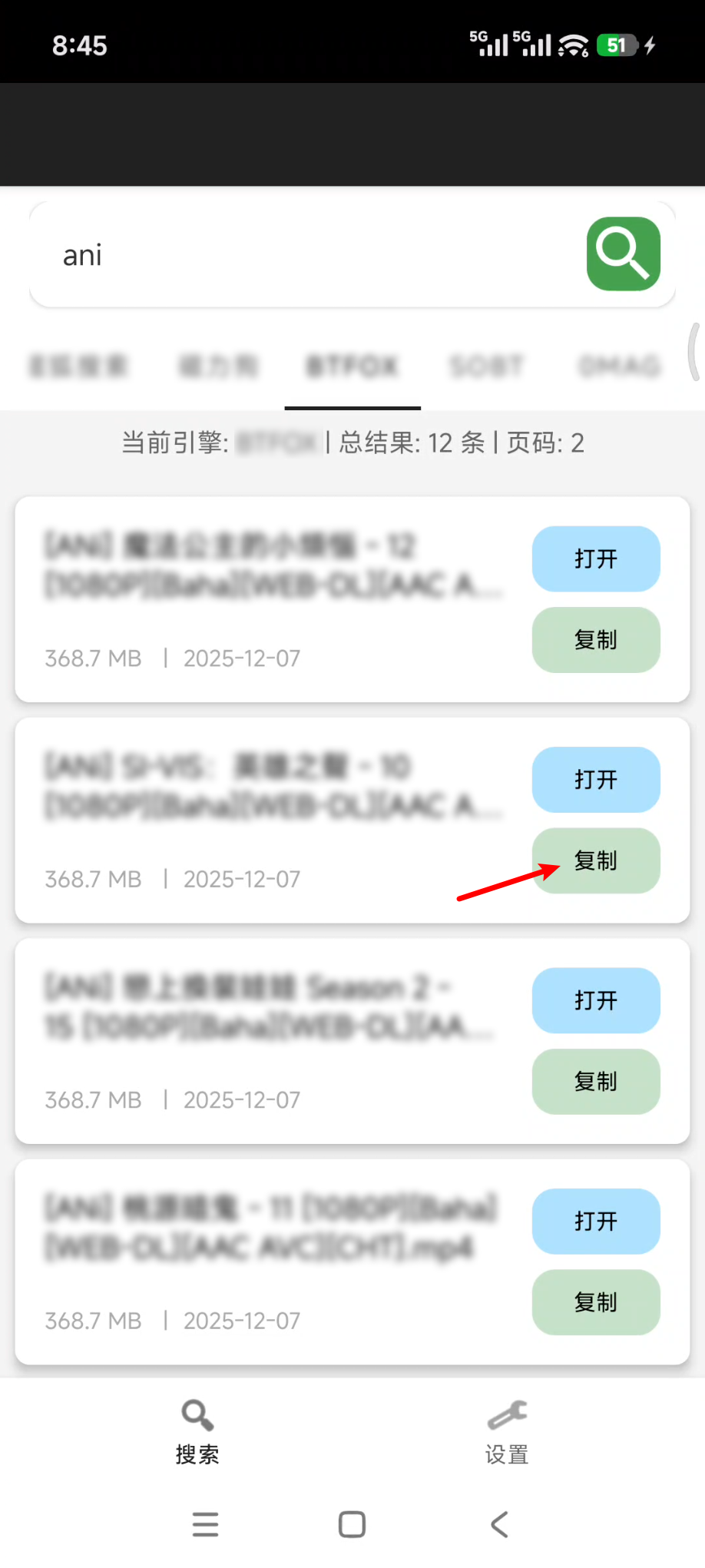The height and width of the screenshot is (1568, 705).
Task: Focus the search field containing "ani"
Action: [x=307, y=254]
